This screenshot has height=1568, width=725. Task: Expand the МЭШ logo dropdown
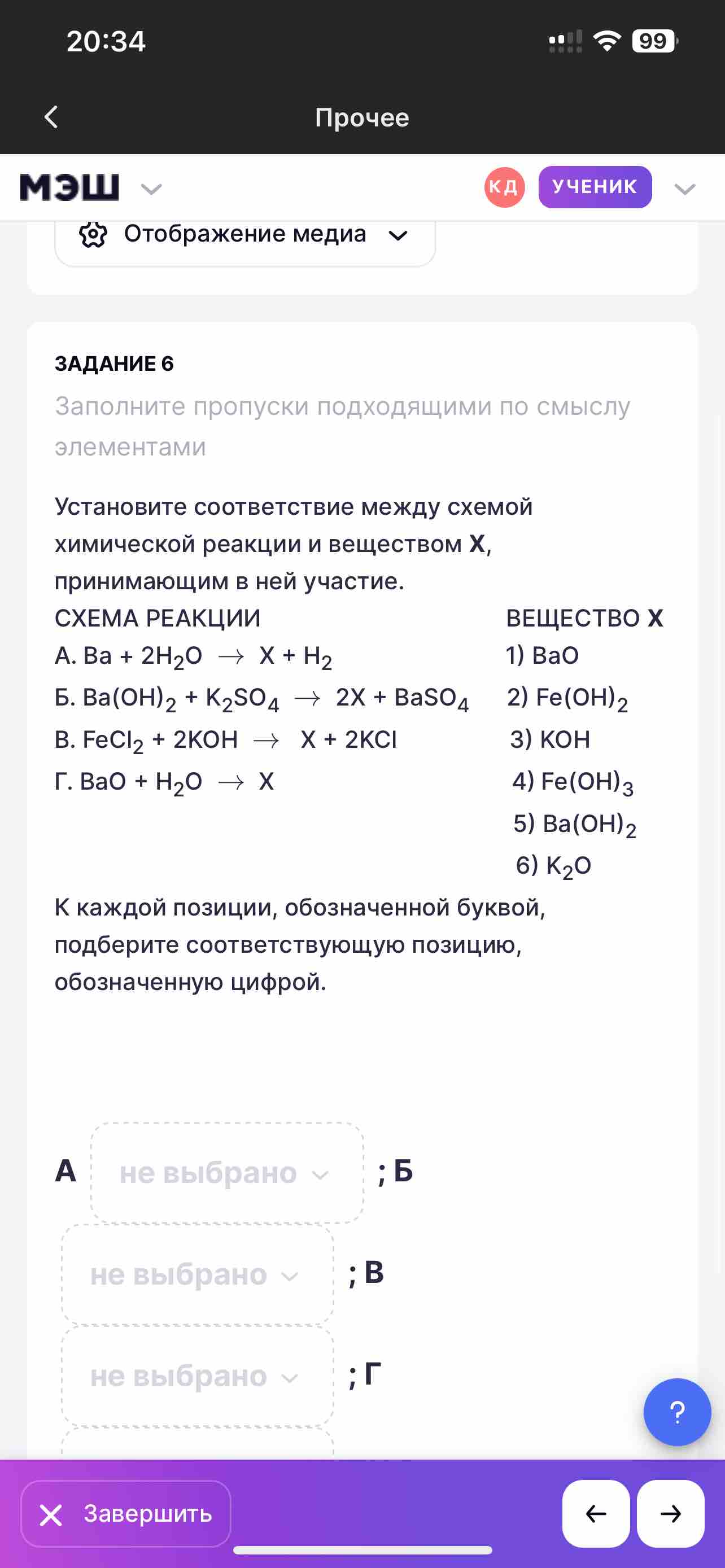click(151, 189)
